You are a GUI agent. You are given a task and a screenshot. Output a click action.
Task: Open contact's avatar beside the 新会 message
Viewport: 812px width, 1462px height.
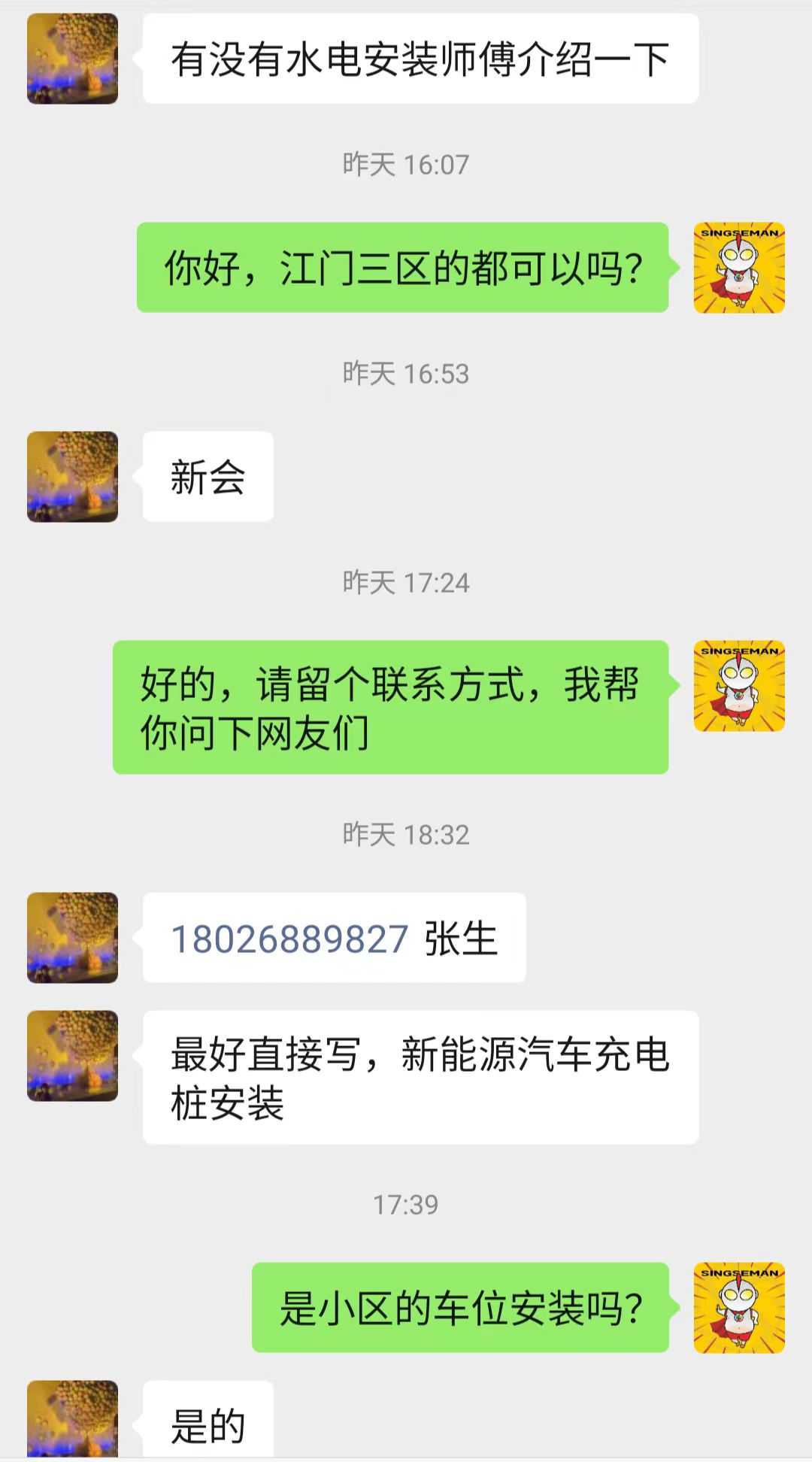click(73, 477)
